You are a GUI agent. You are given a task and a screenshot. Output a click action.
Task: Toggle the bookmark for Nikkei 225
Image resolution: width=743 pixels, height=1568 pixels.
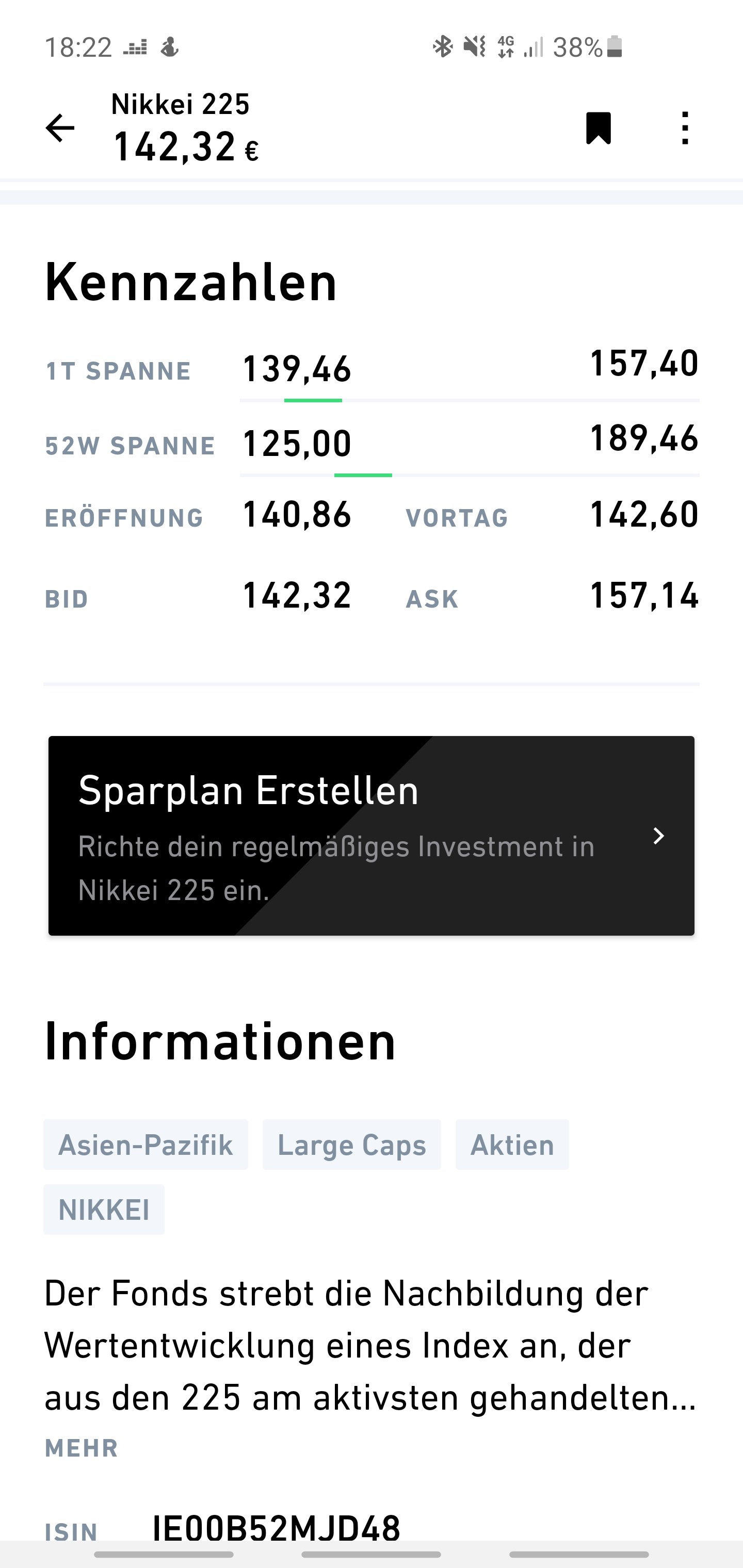click(598, 128)
